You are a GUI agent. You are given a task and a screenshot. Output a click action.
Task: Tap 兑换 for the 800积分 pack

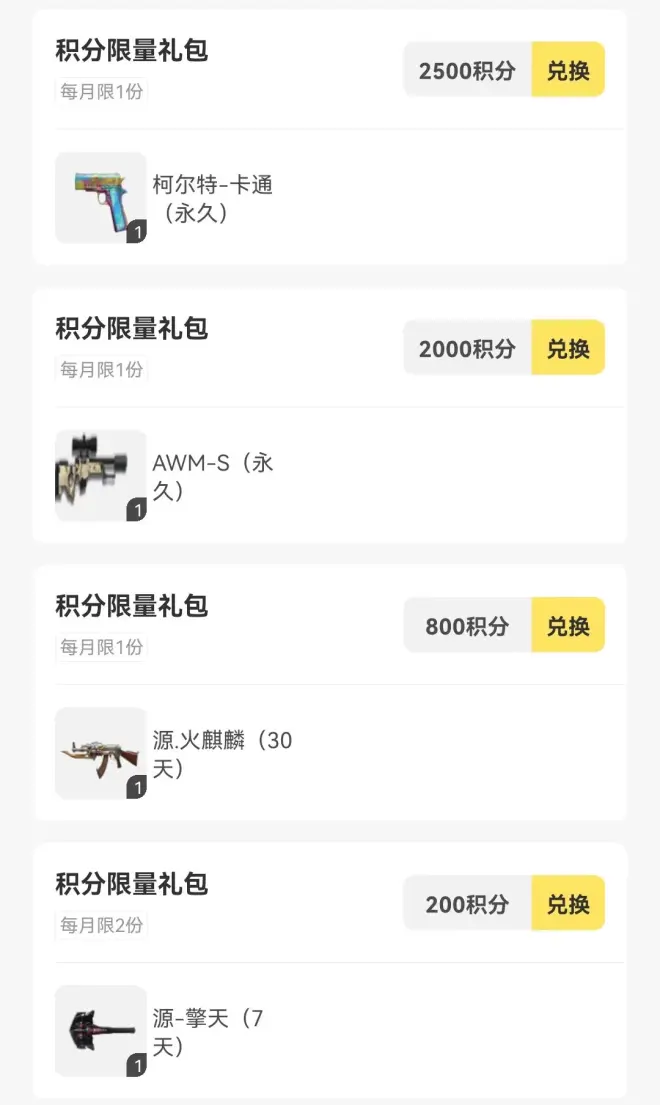click(x=567, y=626)
